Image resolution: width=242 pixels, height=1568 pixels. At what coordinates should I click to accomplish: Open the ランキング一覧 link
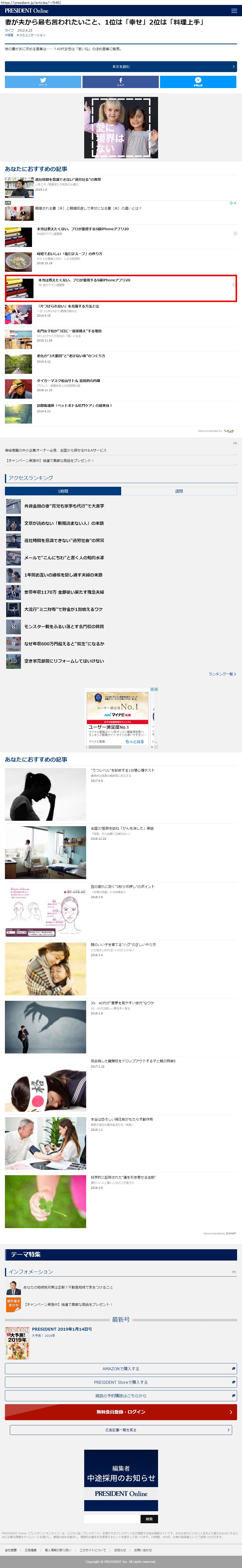coord(222,674)
